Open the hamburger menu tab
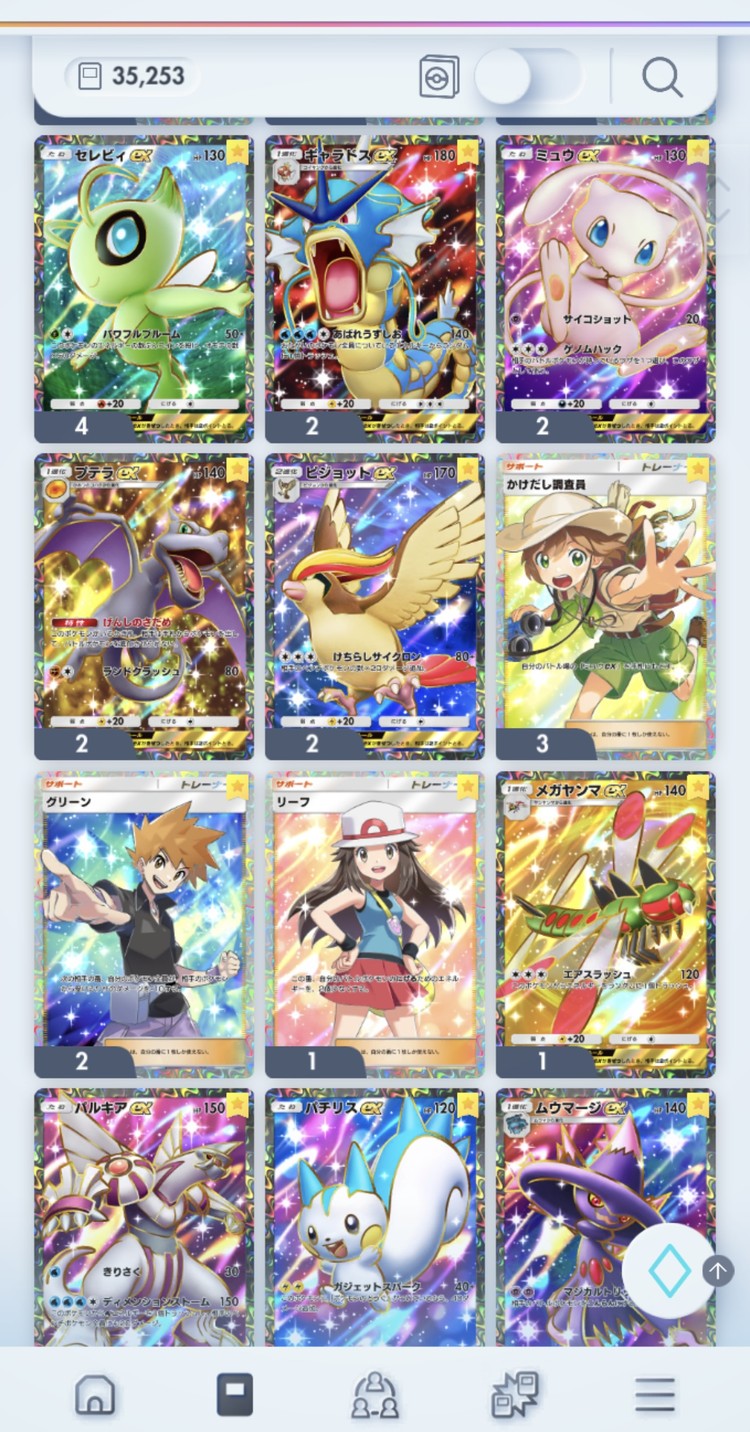Image resolution: width=750 pixels, height=1432 pixels. click(x=655, y=1393)
